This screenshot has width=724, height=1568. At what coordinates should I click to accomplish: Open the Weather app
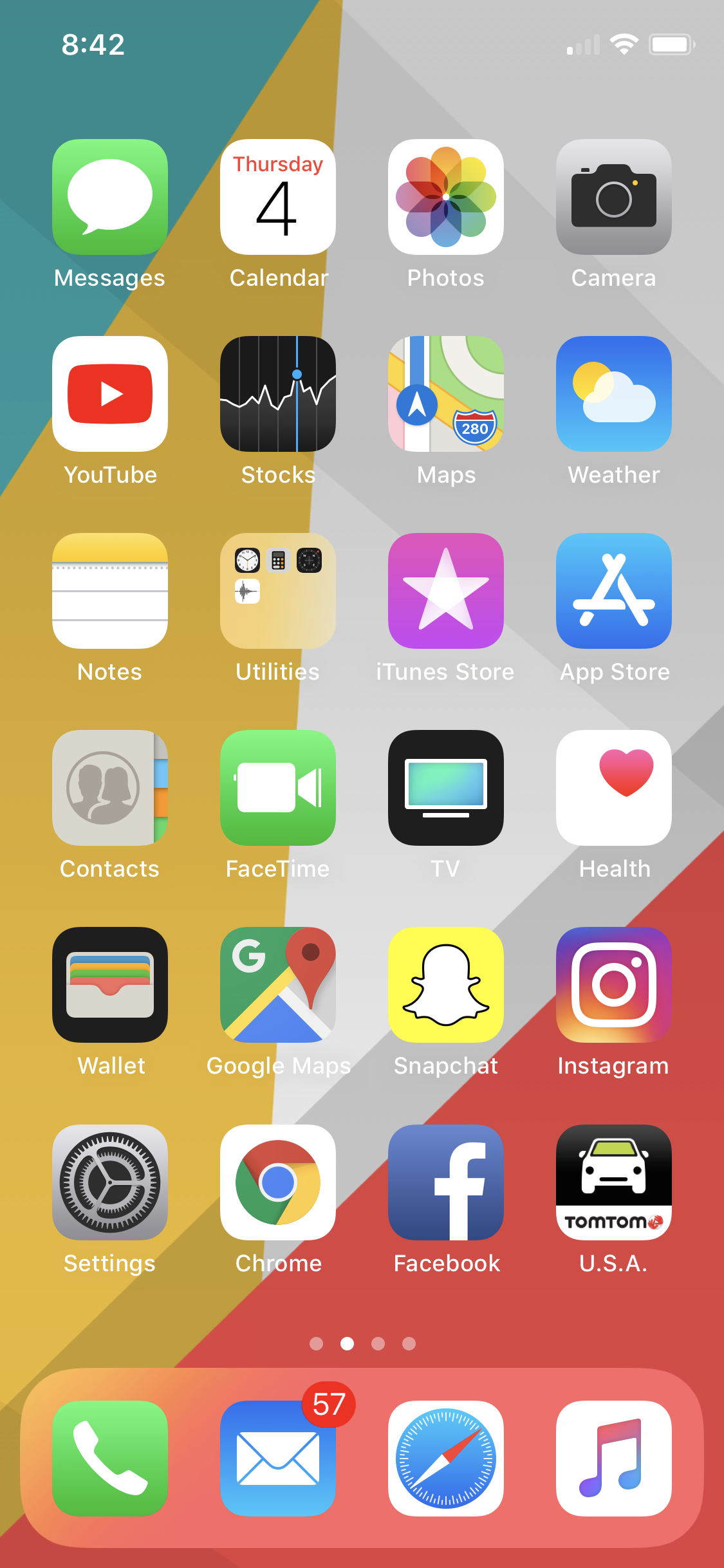pos(614,394)
